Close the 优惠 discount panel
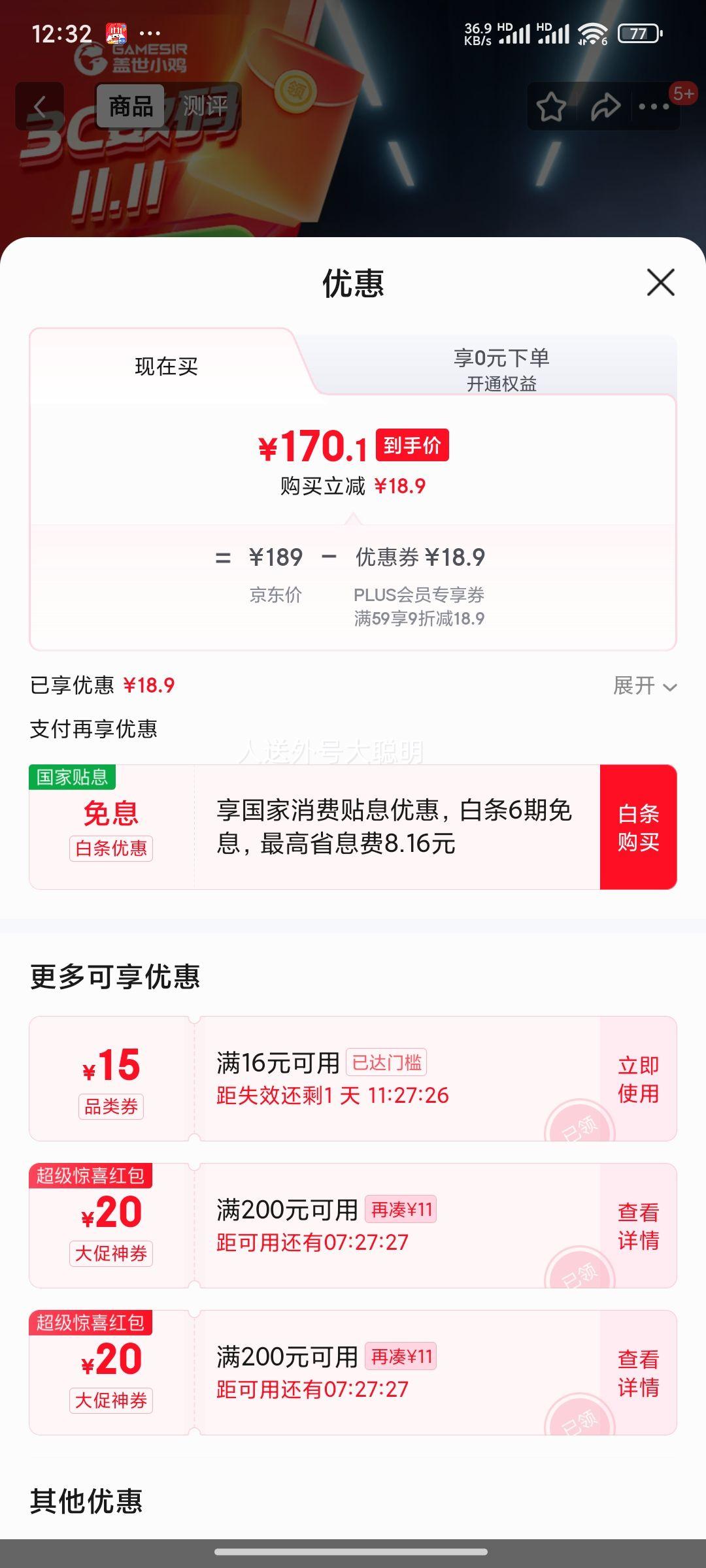Viewport: 706px width, 1568px height. [660, 282]
